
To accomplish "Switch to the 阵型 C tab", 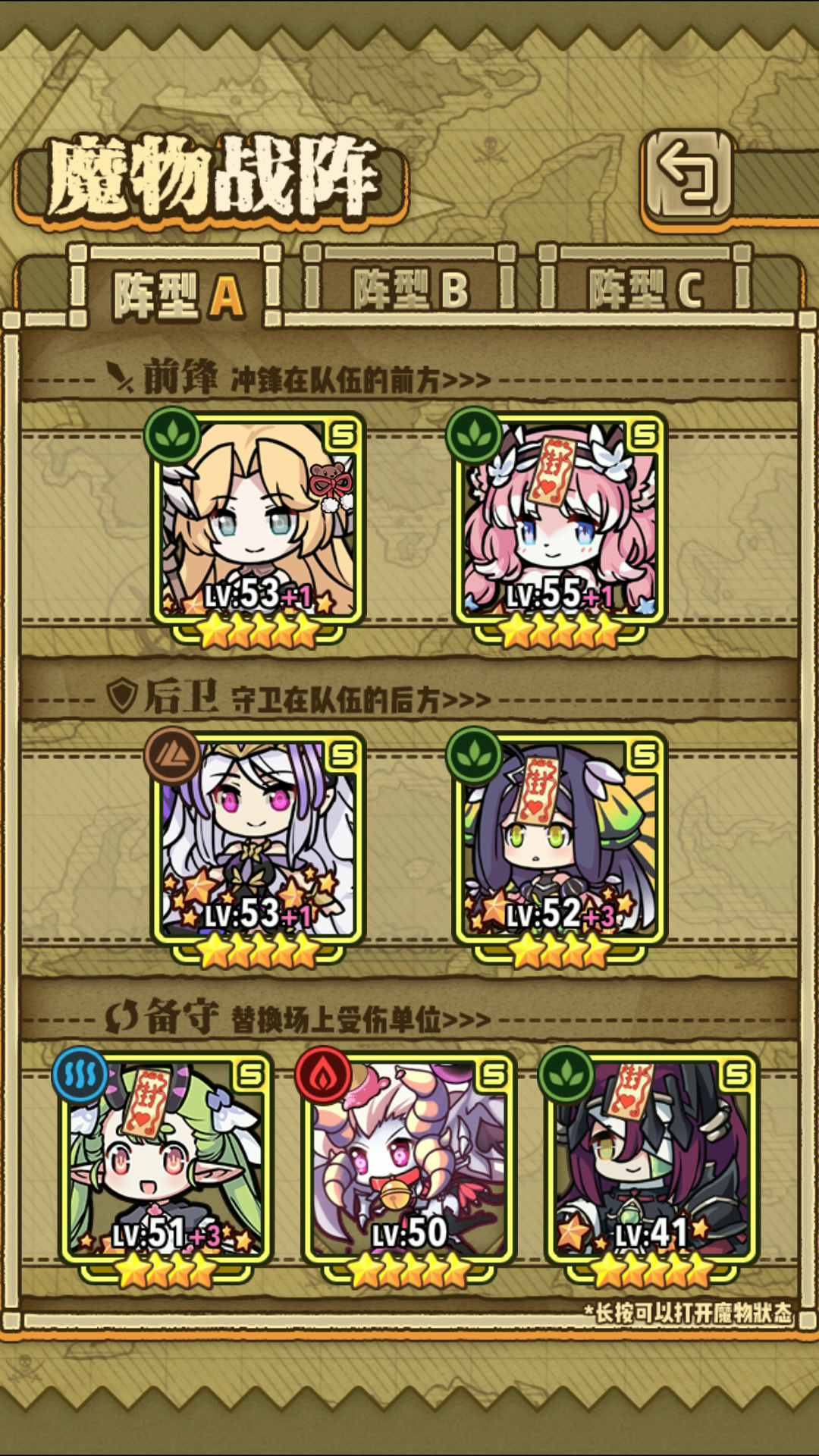I will (646, 289).
